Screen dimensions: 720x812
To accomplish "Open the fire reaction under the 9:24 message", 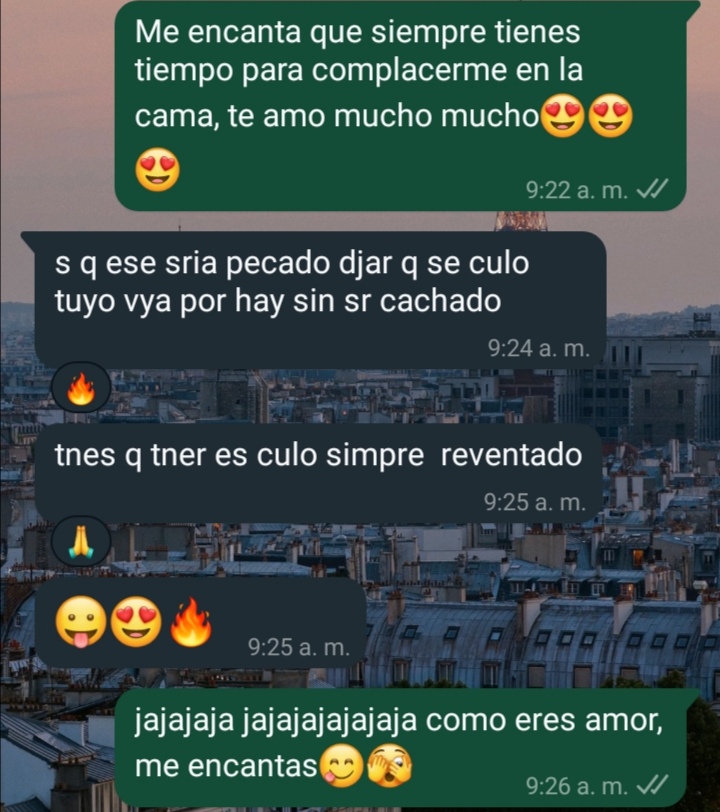I will pos(80,389).
